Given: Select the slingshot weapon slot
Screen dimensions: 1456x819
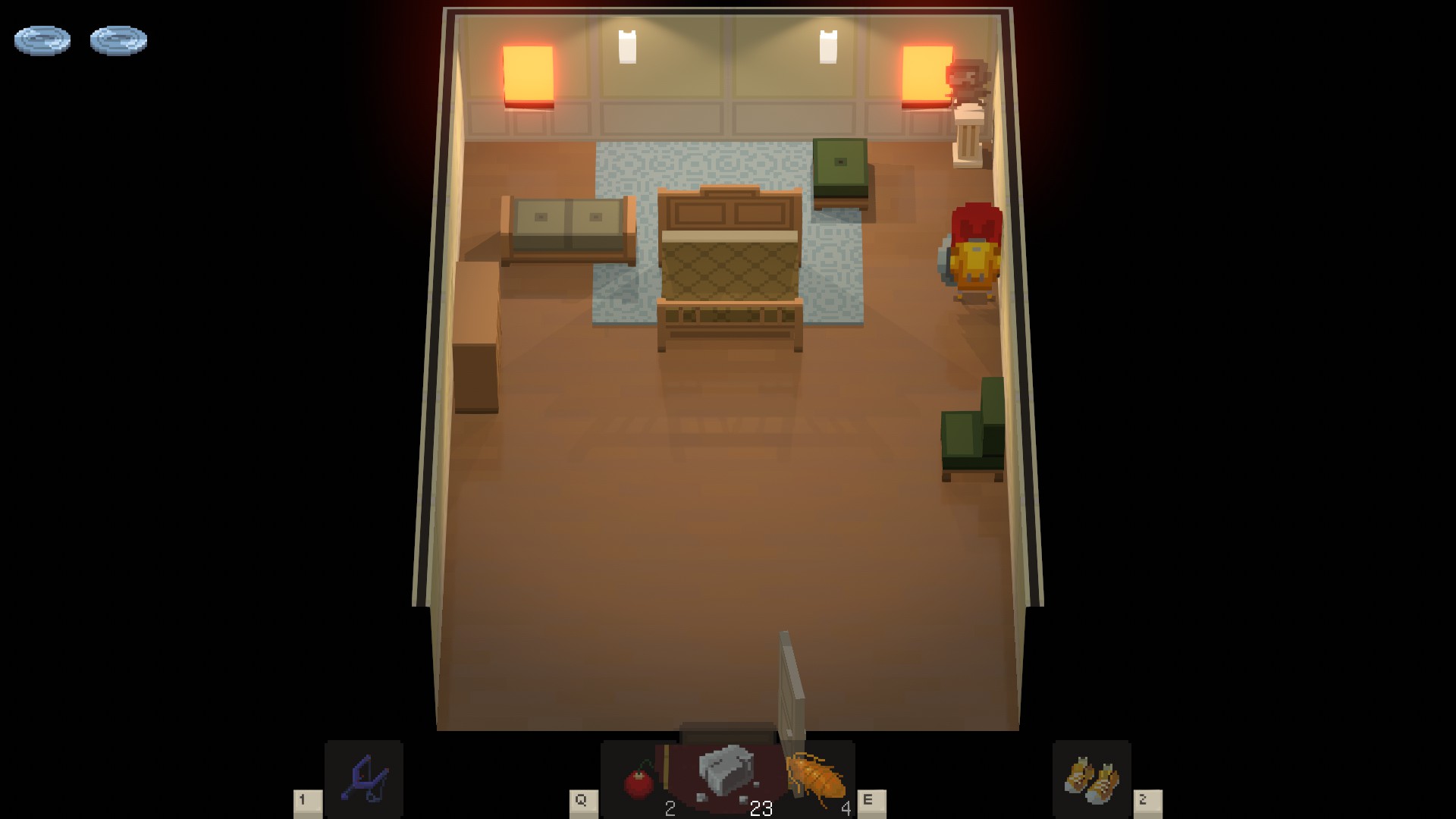Looking at the screenshot, I should (364, 779).
